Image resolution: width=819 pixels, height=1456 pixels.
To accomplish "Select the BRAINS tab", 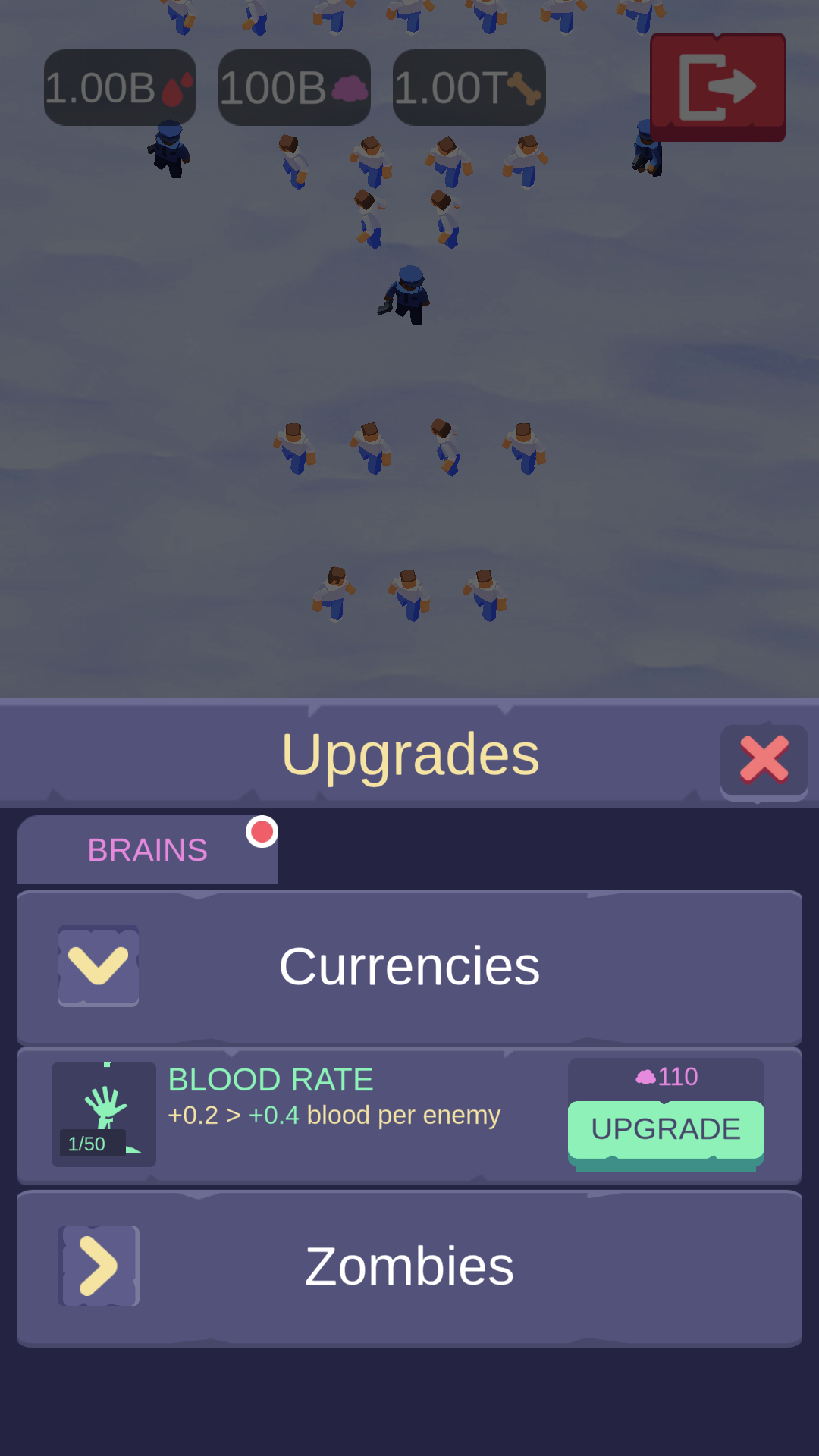I will coord(148,850).
